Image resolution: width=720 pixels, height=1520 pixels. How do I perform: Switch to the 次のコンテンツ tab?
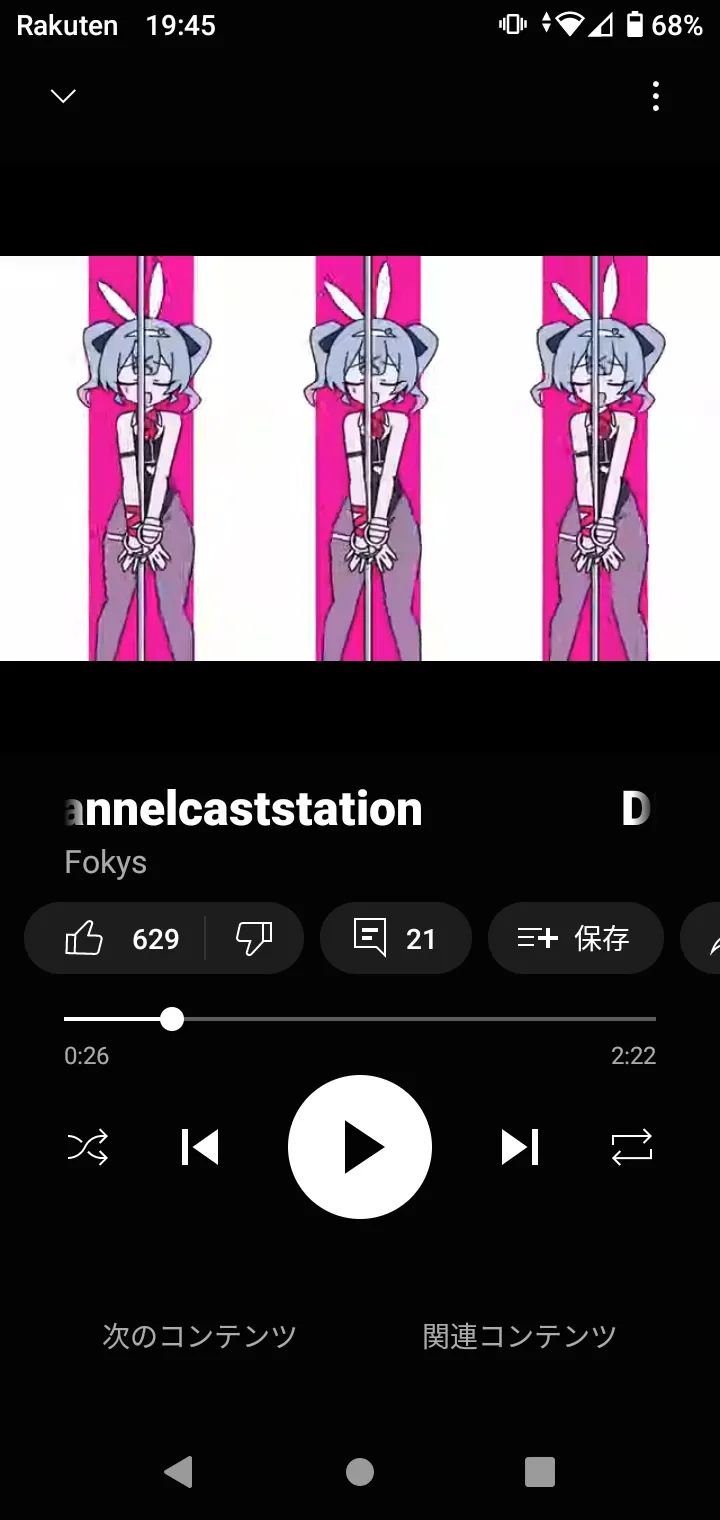click(200, 1336)
